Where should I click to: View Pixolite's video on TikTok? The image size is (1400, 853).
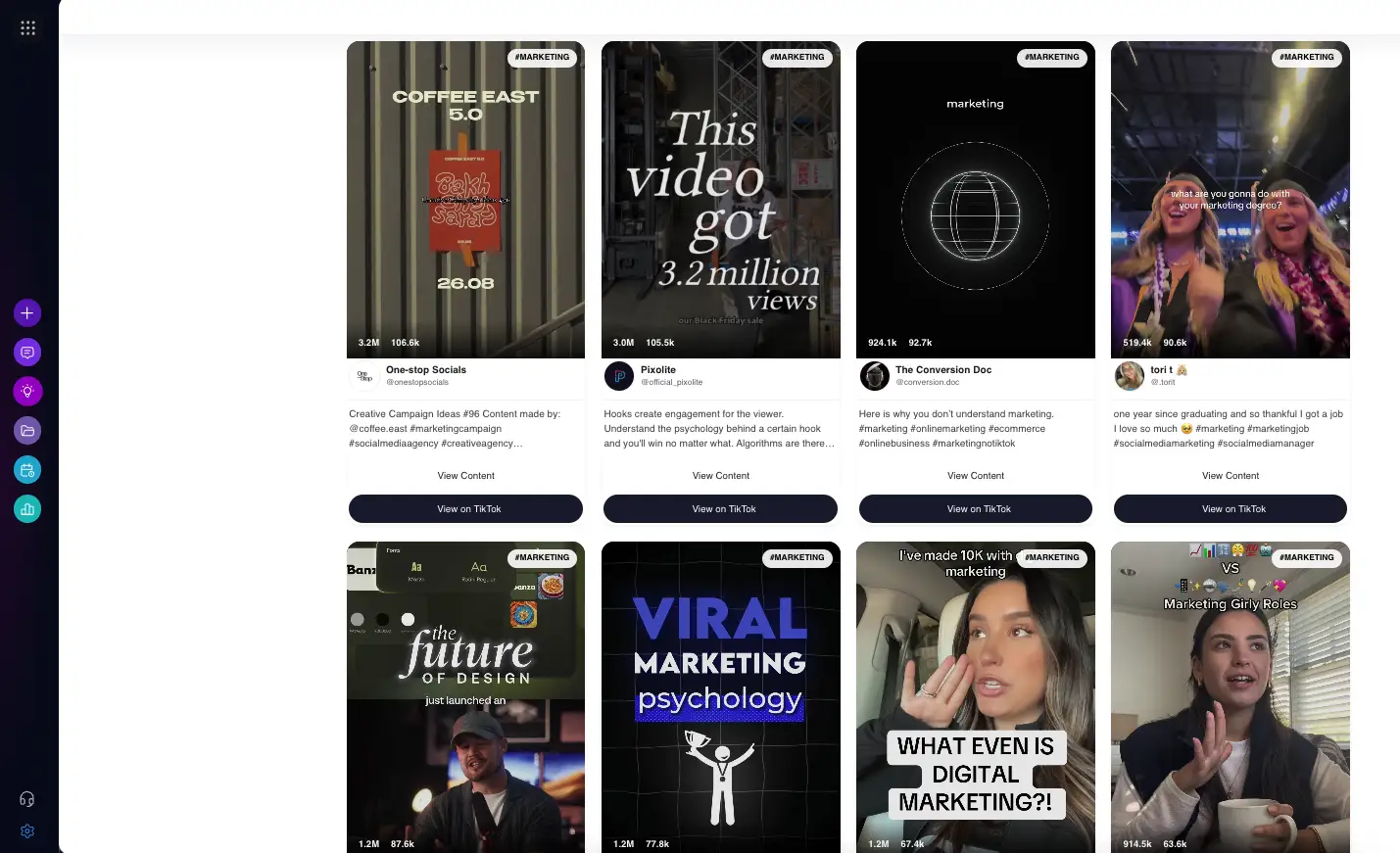[720, 509]
